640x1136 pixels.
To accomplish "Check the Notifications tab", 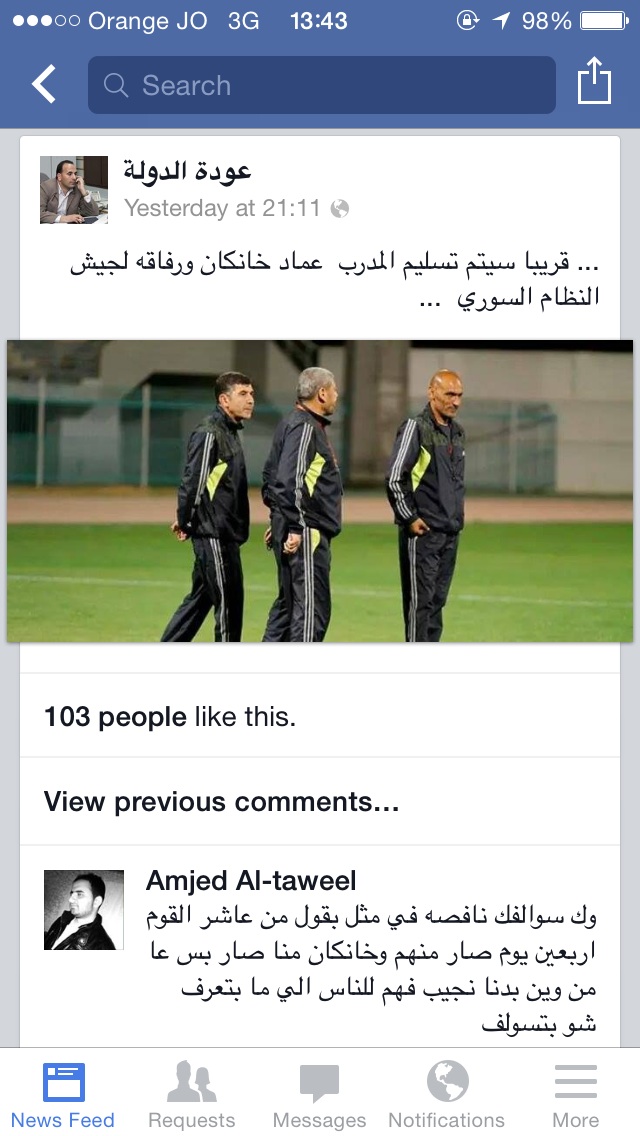I will coord(446,1094).
